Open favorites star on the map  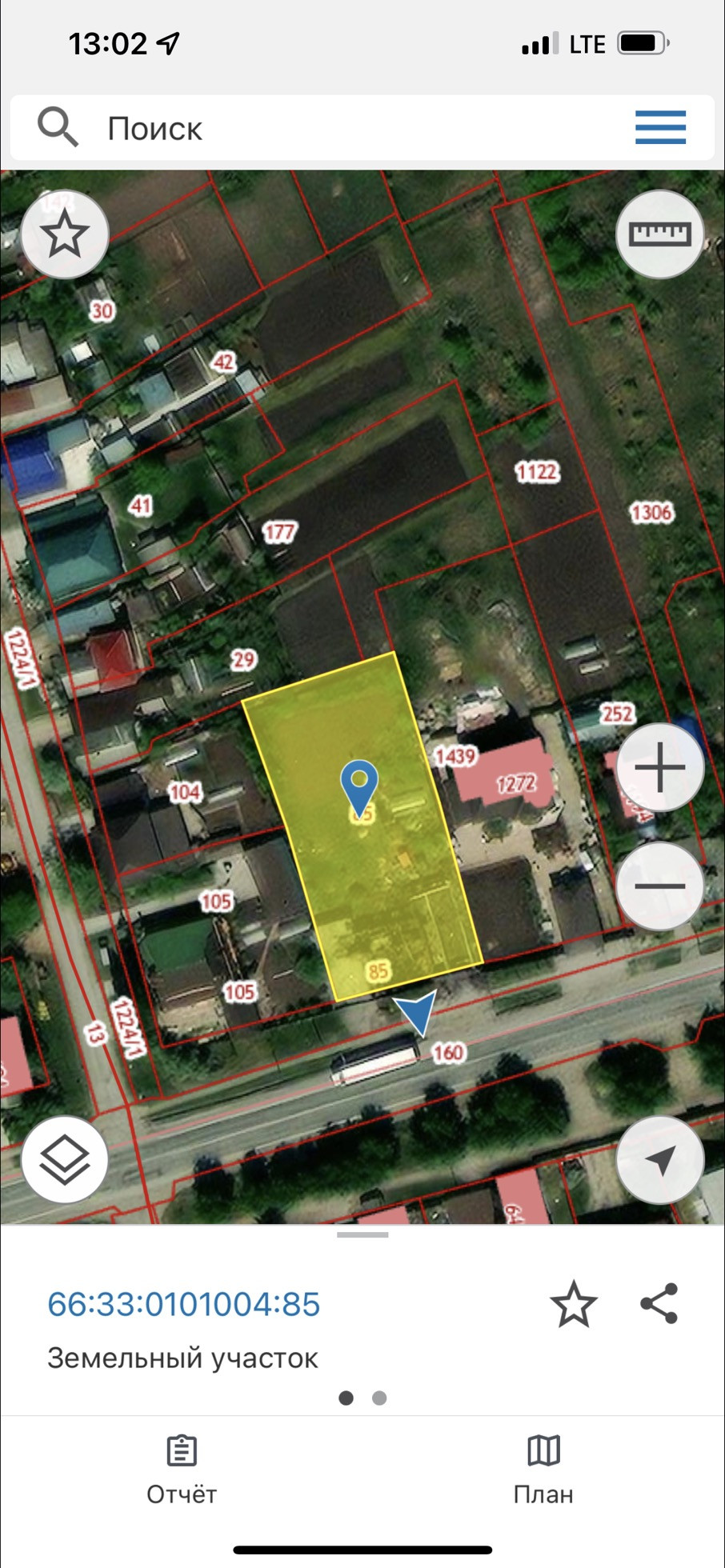click(x=65, y=234)
